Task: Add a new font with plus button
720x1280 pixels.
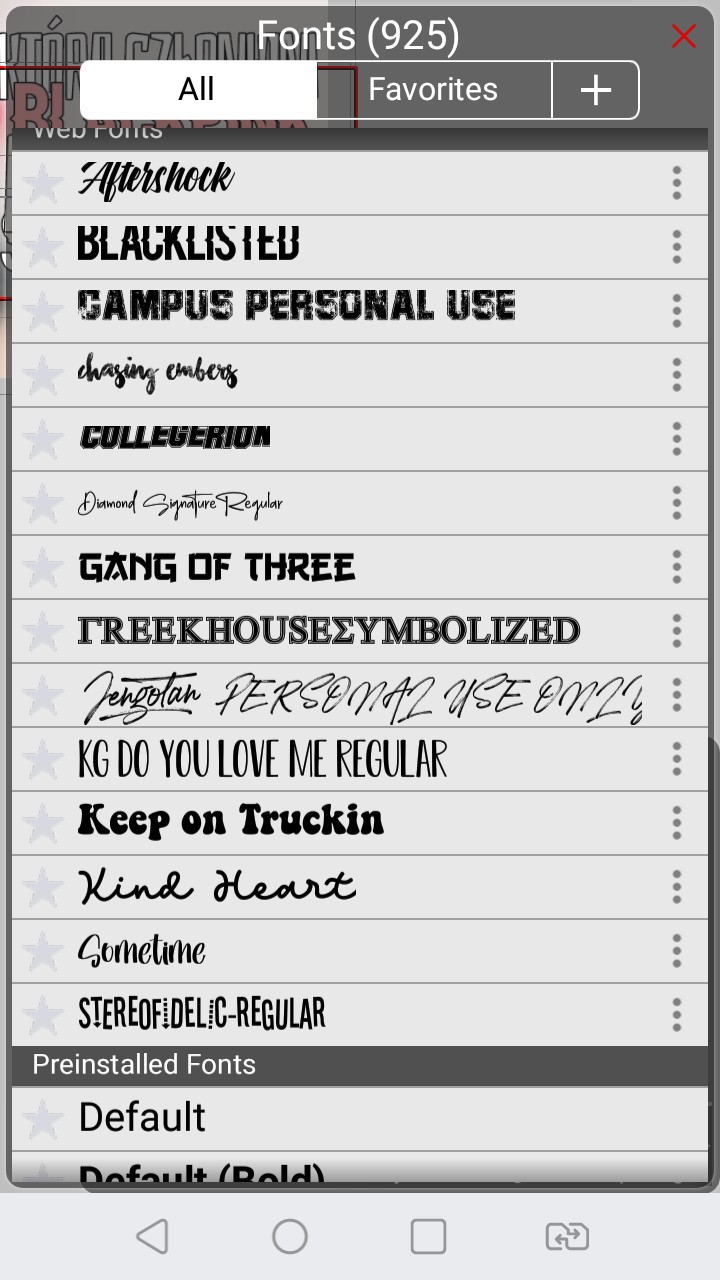Action: pos(595,90)
